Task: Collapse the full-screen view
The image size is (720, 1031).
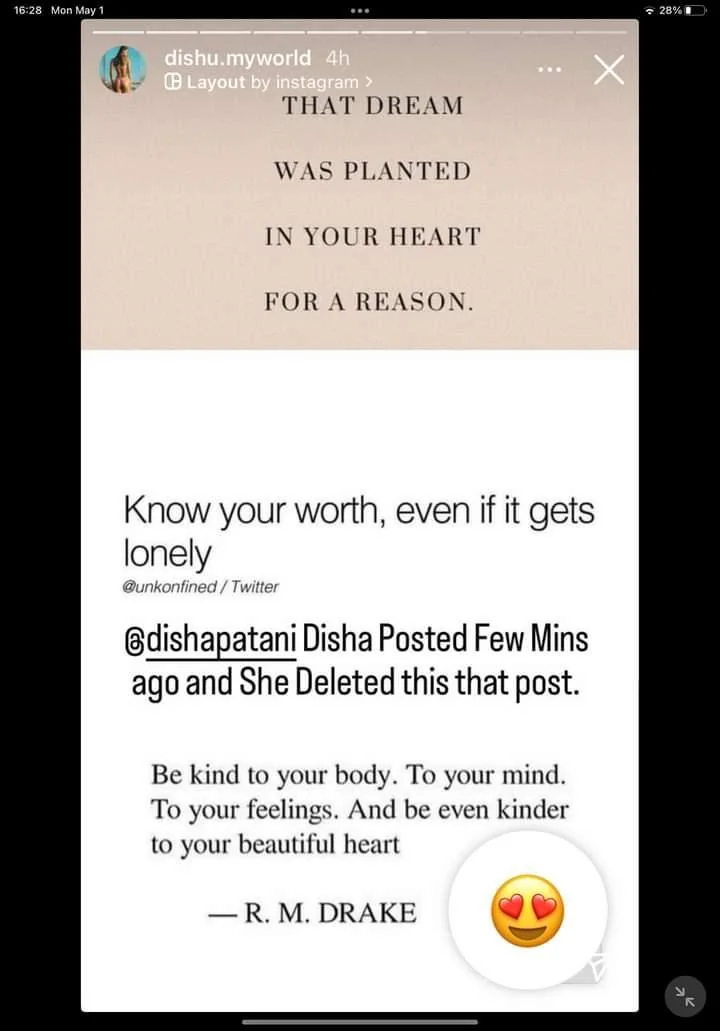Action: [x=685, y=996]
